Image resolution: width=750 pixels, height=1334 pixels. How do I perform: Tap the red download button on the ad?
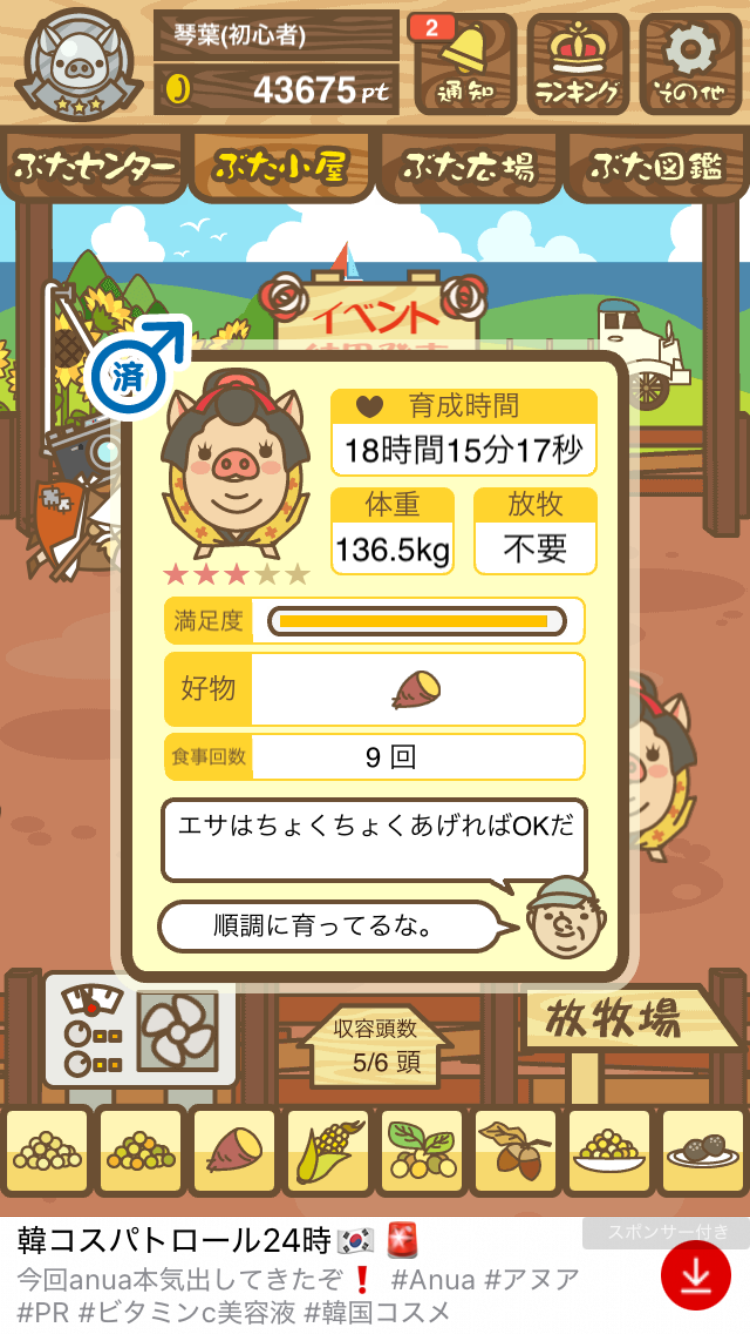(696, 1276)
